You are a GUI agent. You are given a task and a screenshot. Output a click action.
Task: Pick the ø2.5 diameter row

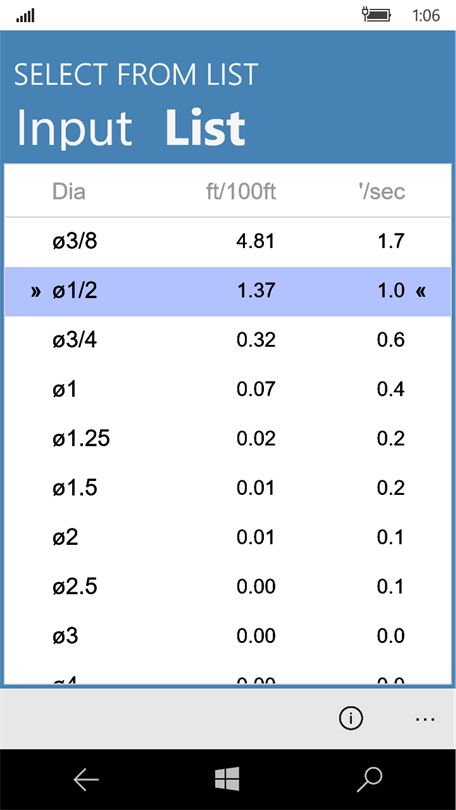coord(228,587)
